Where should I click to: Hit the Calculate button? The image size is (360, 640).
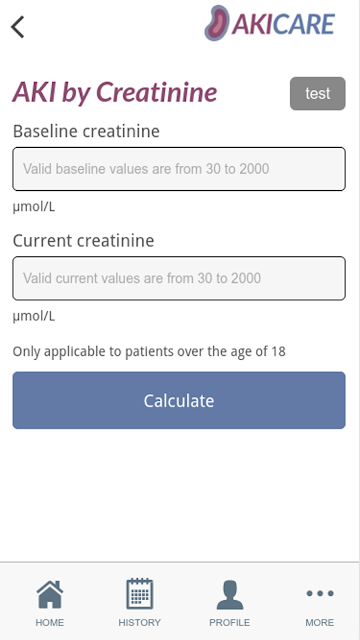pos(179,400)
